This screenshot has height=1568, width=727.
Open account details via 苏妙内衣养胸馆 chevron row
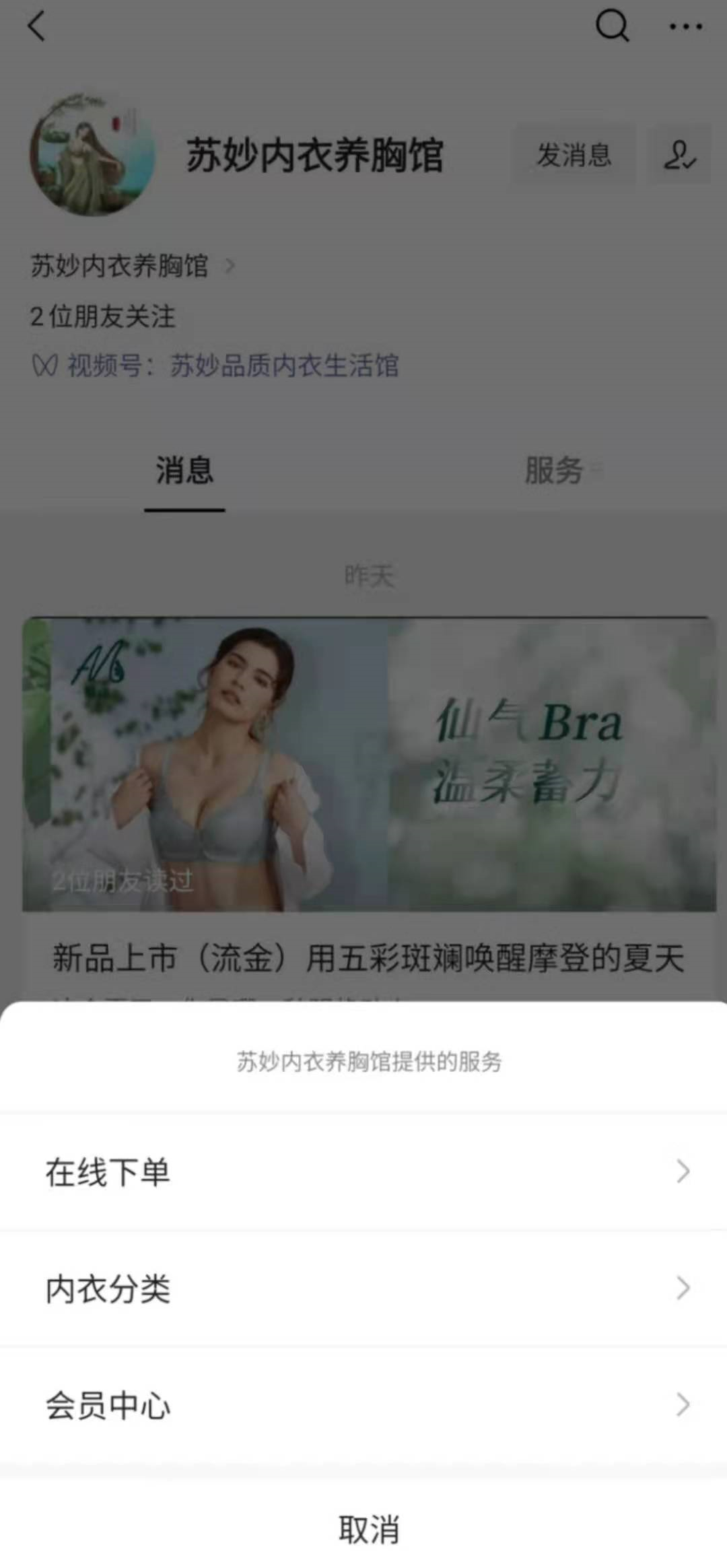tap(132, 266)
